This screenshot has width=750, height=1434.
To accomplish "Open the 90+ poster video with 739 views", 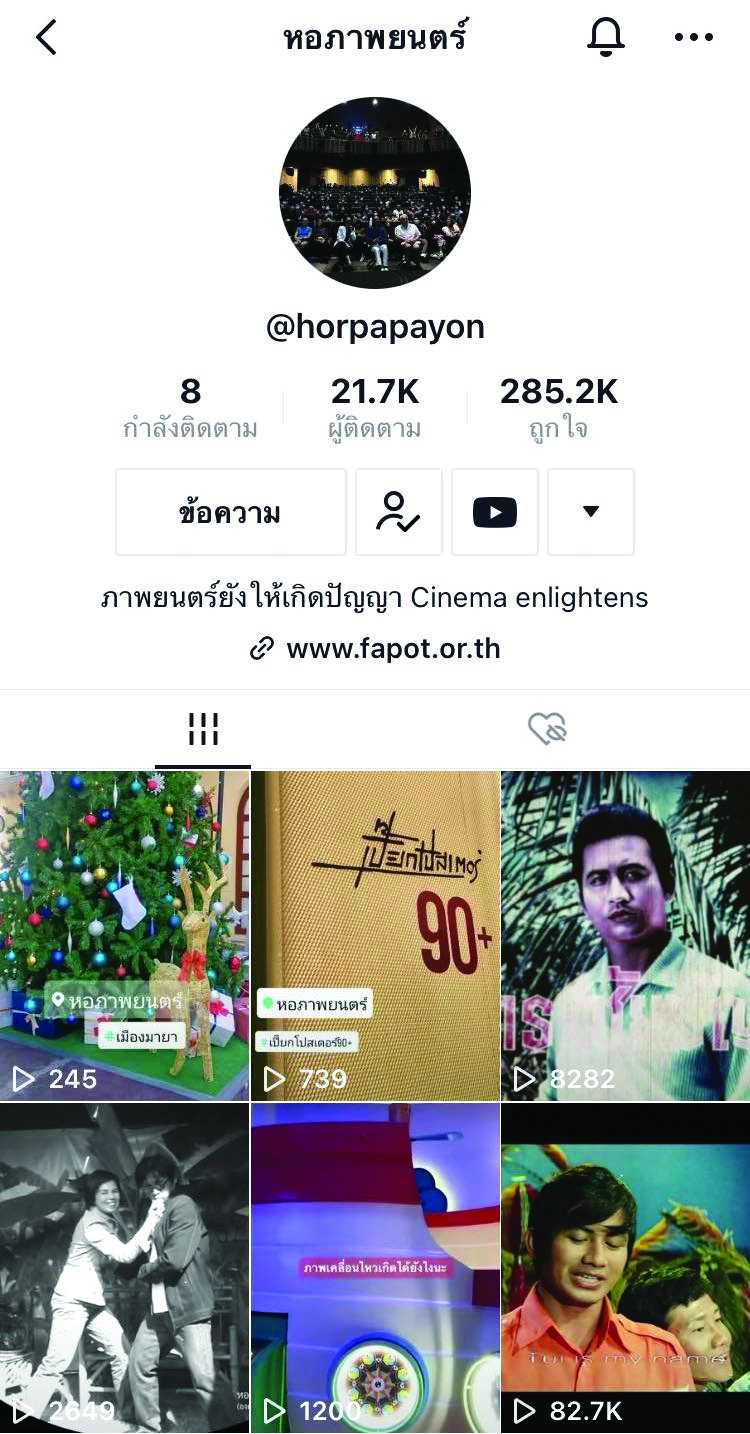I will pyautogui.click(x=375, y=935).
